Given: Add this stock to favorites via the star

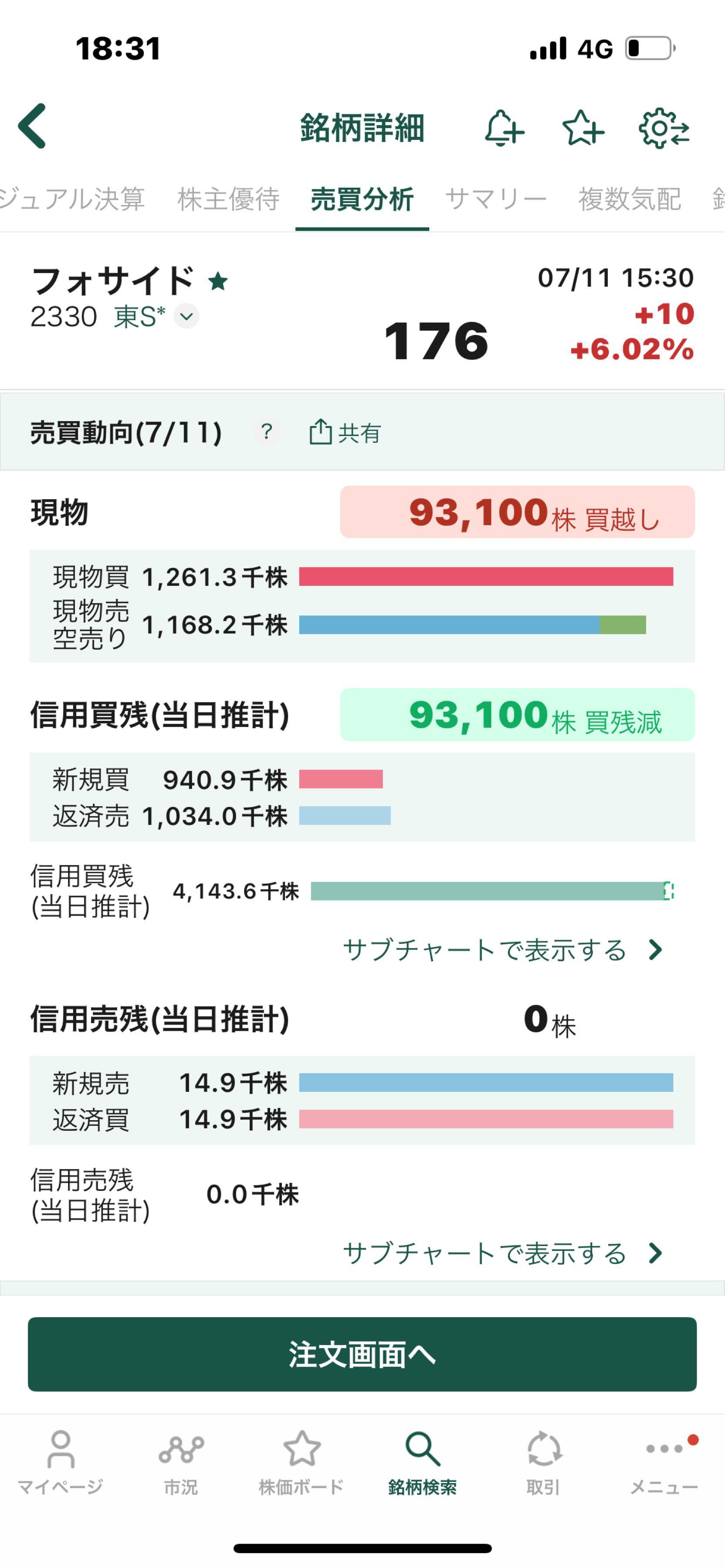Looking at the screenshot, I should click(x=583, y=128).
